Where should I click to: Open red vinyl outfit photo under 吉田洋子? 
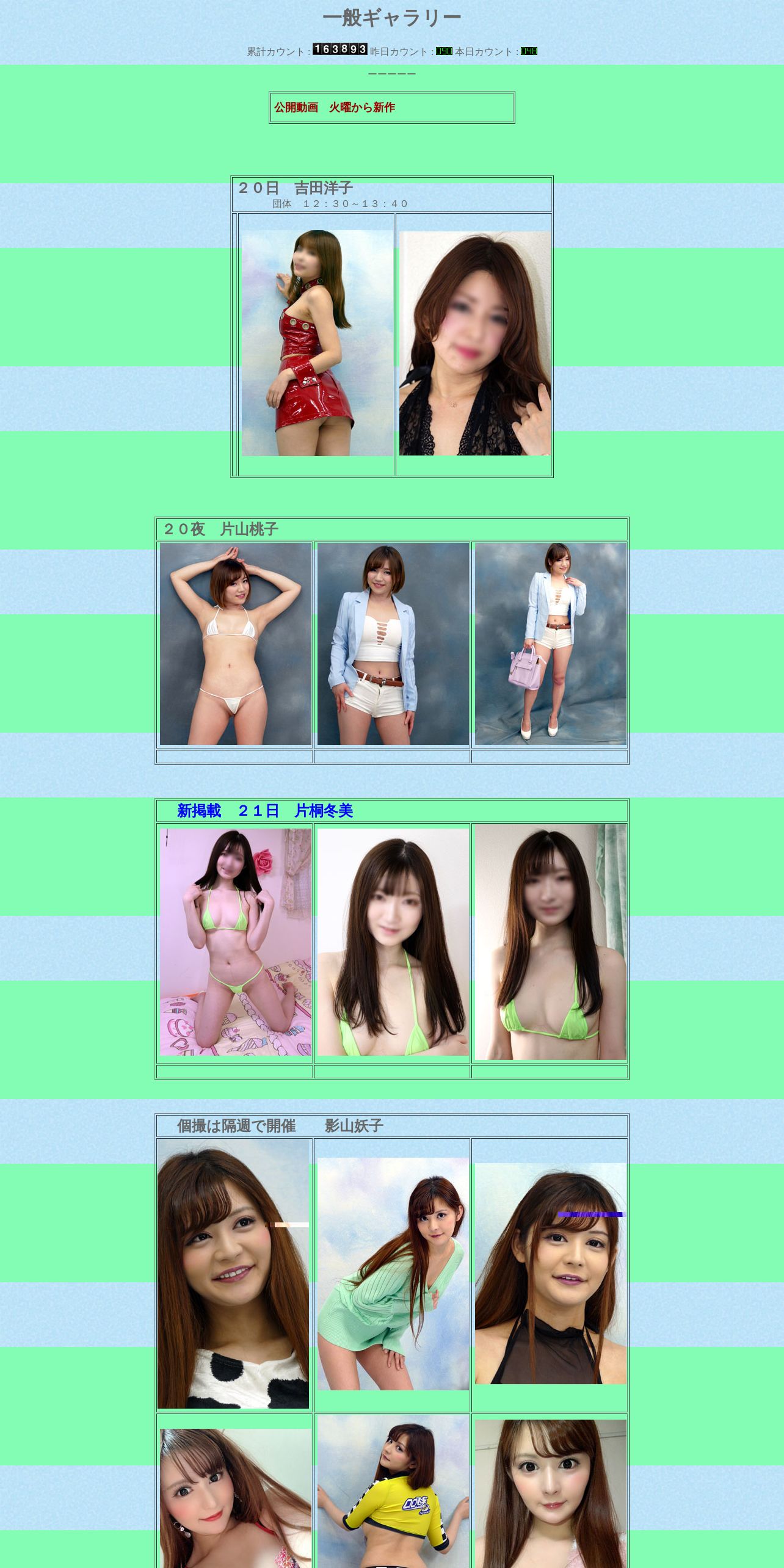tap(317, 343)
